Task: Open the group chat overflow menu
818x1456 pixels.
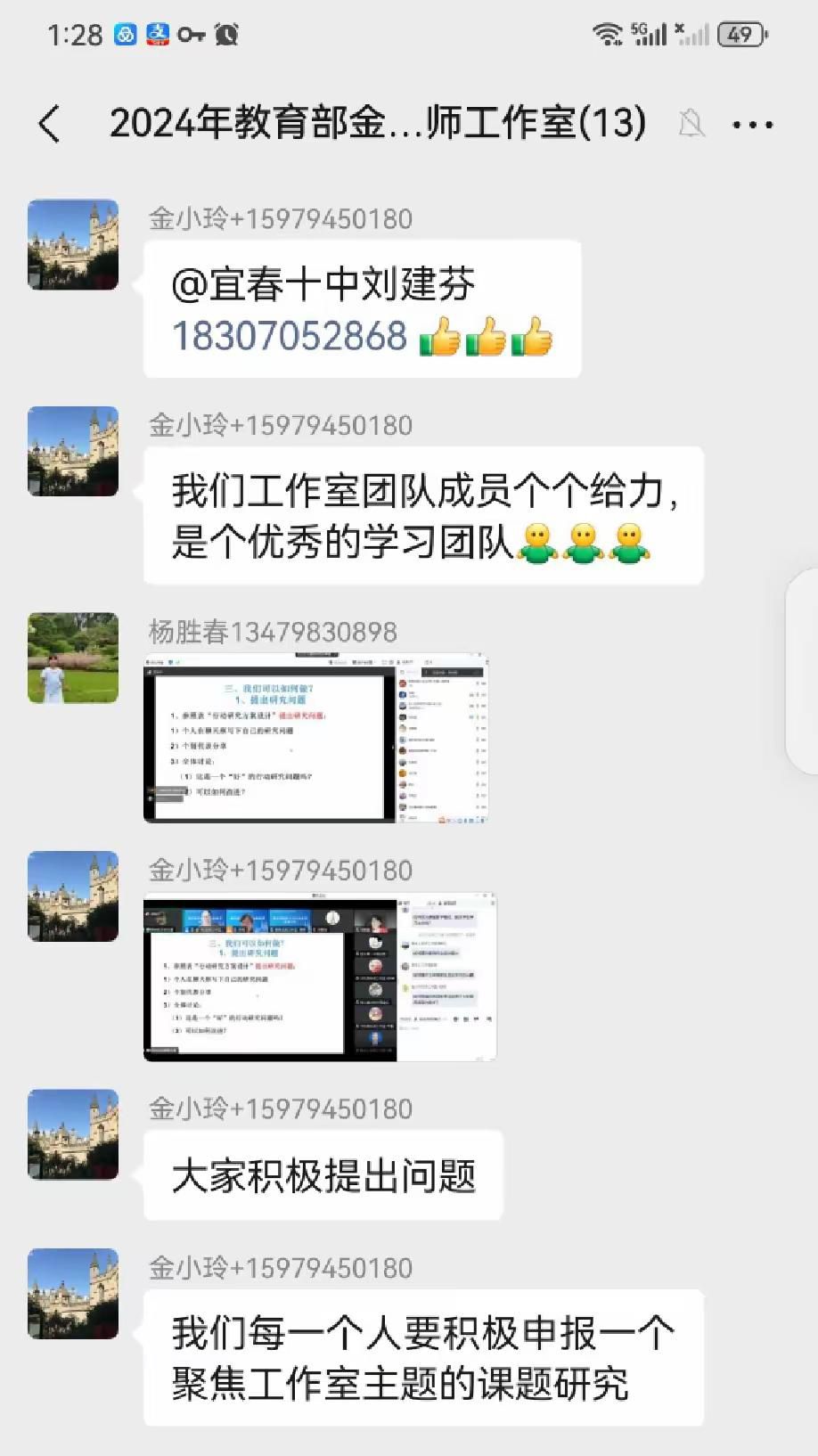Action: point(752,125)
